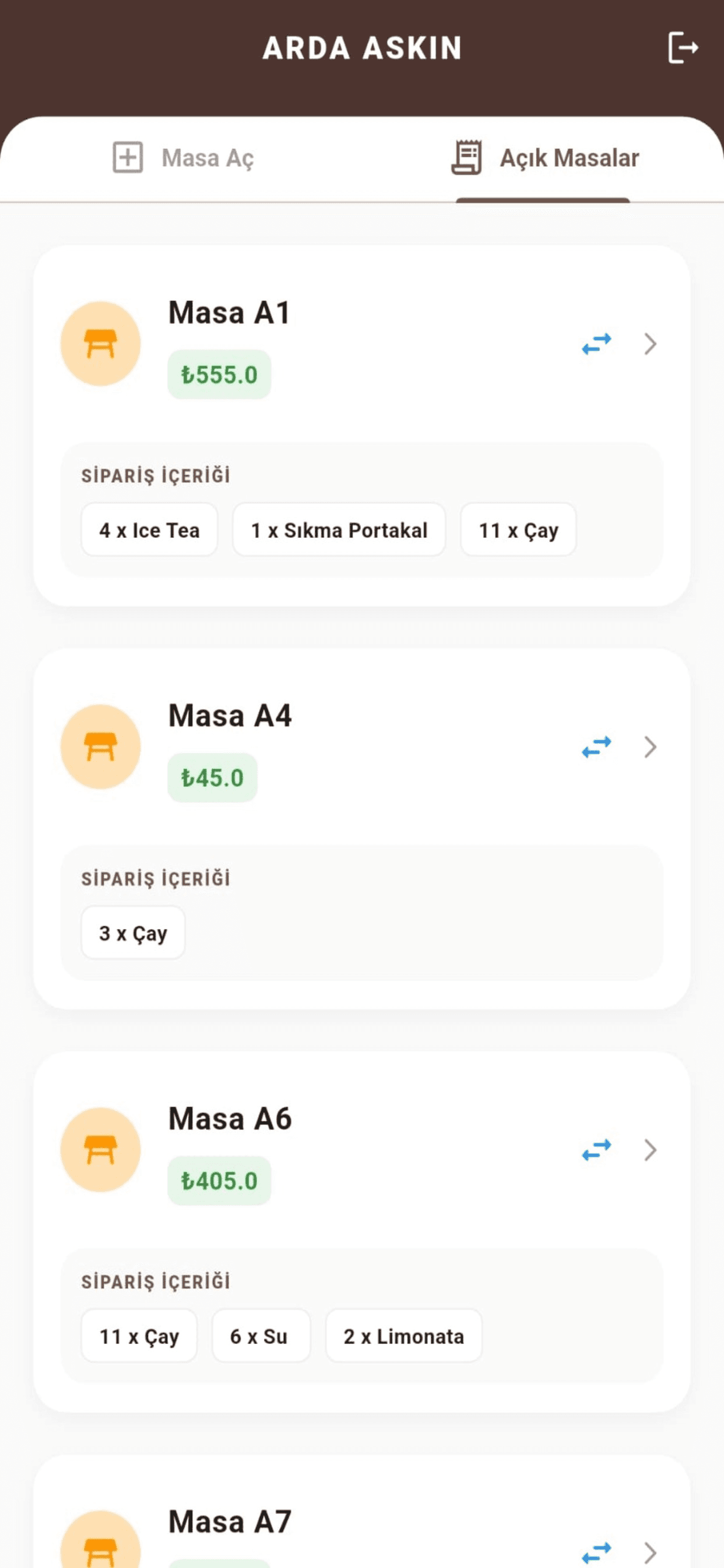Select the table icon for Masa A1
Screen dimensions: 724x1568
(101, 344)
